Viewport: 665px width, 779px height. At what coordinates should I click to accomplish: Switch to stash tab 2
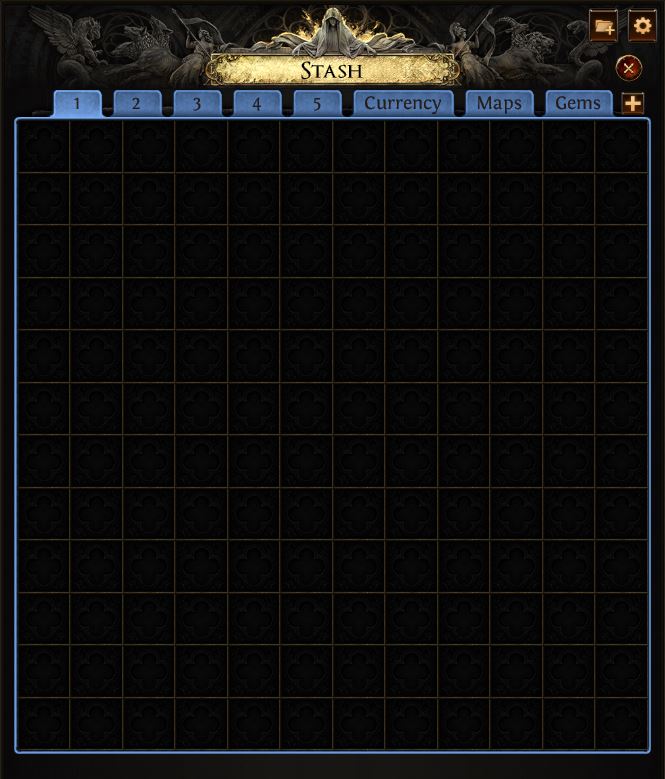click(x=137, y=104)
